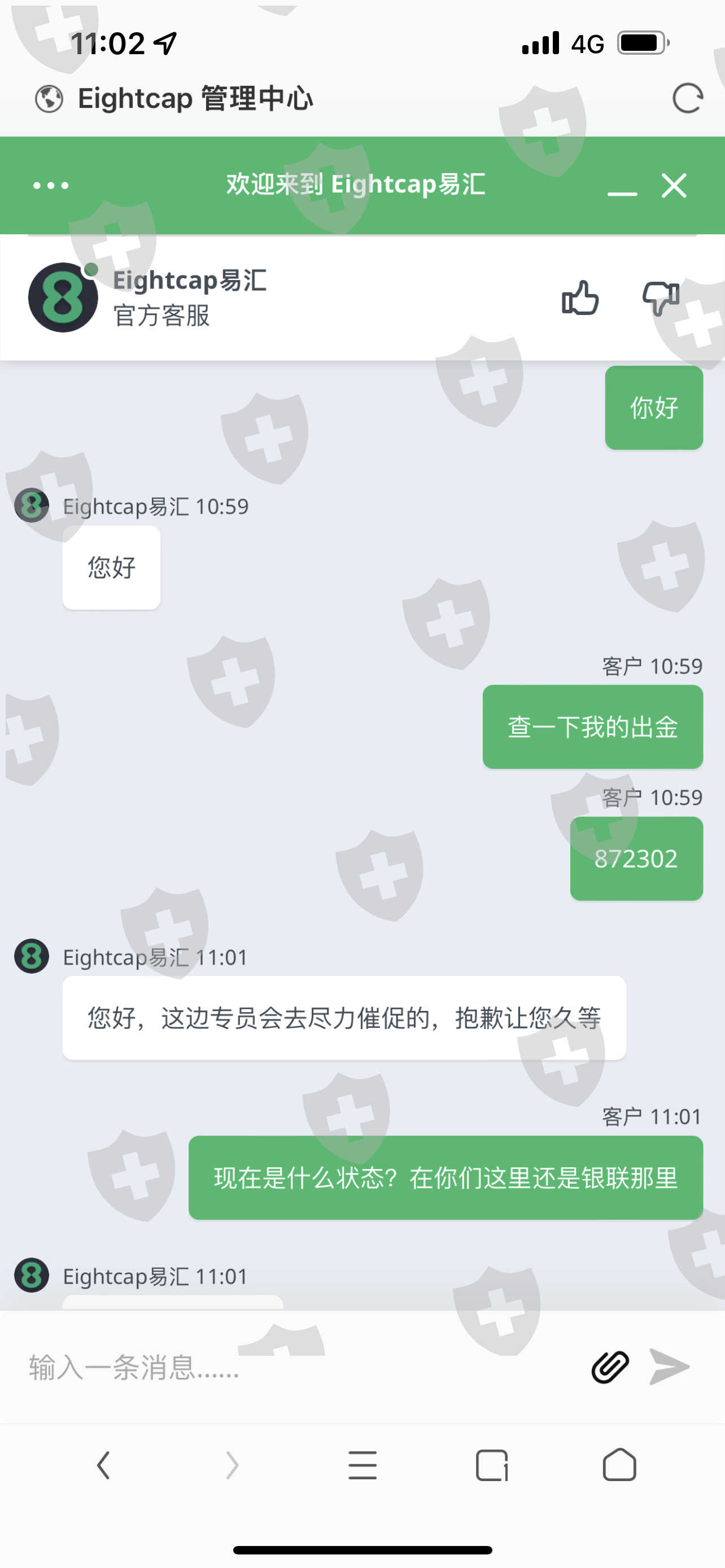This screenshot has height=1568, width=725.
Task: Reload the page with the refresh icon
Action: 687,99
